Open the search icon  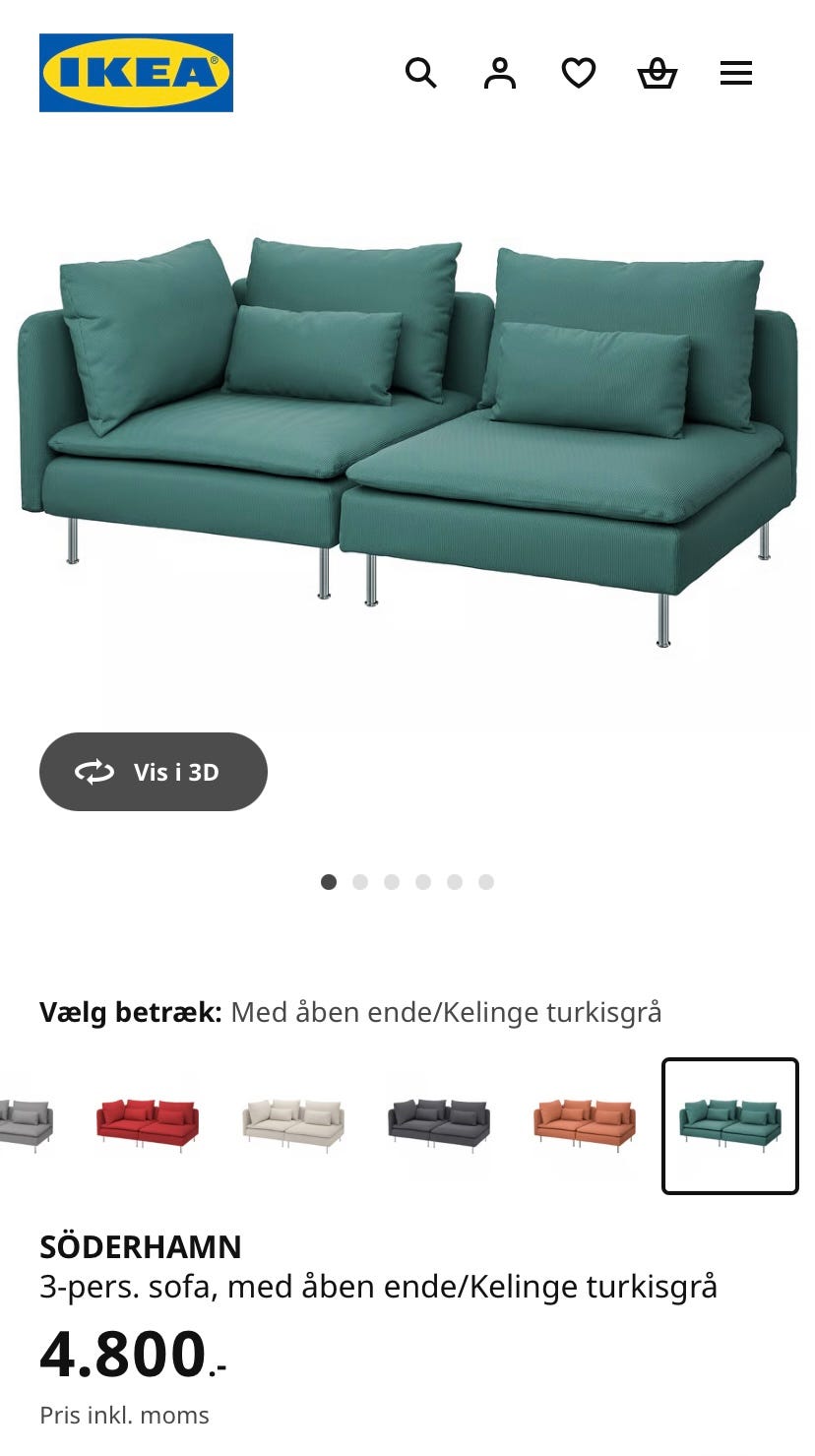coord(421,73)
